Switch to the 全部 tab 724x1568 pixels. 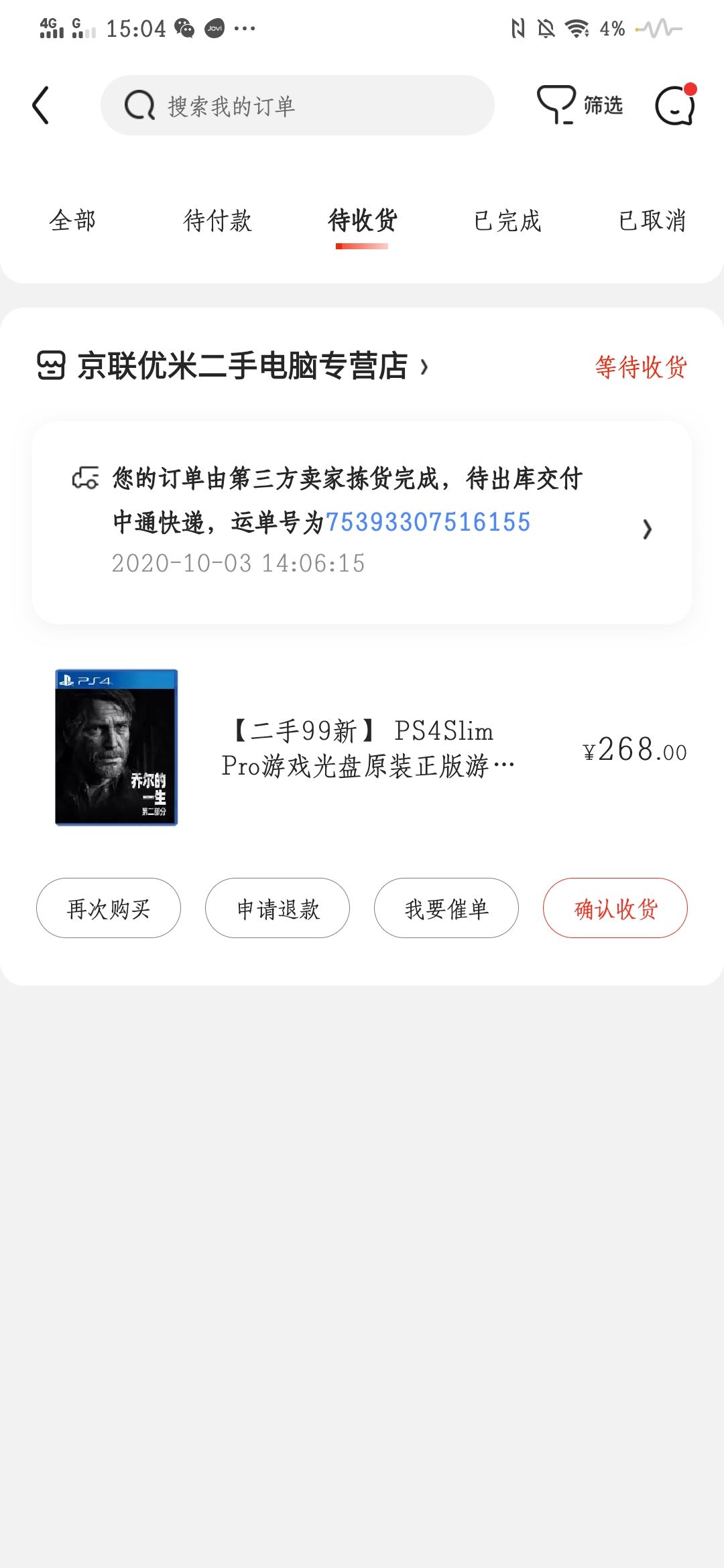tap(72, 220)
